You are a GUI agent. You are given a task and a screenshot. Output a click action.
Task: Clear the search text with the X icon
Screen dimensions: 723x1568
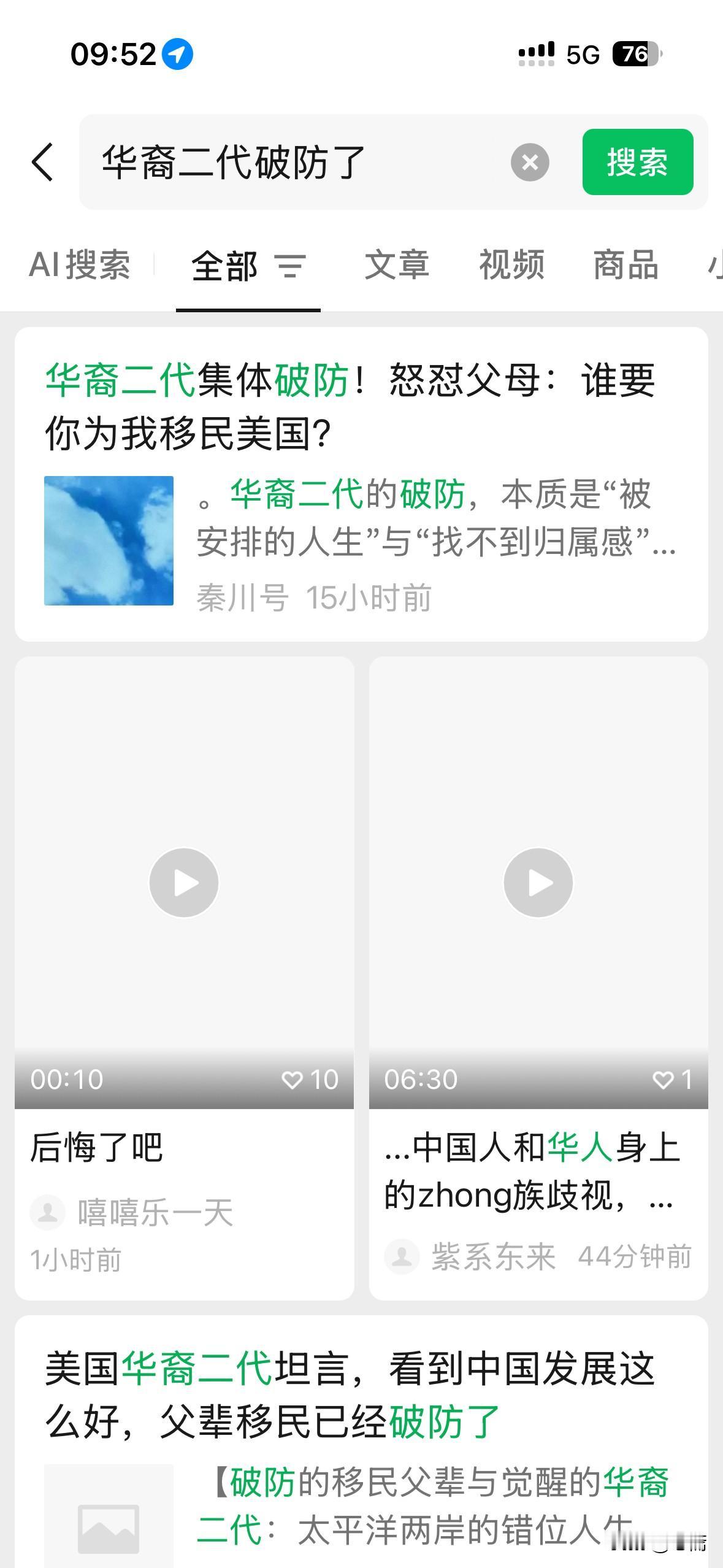[529, 162]
